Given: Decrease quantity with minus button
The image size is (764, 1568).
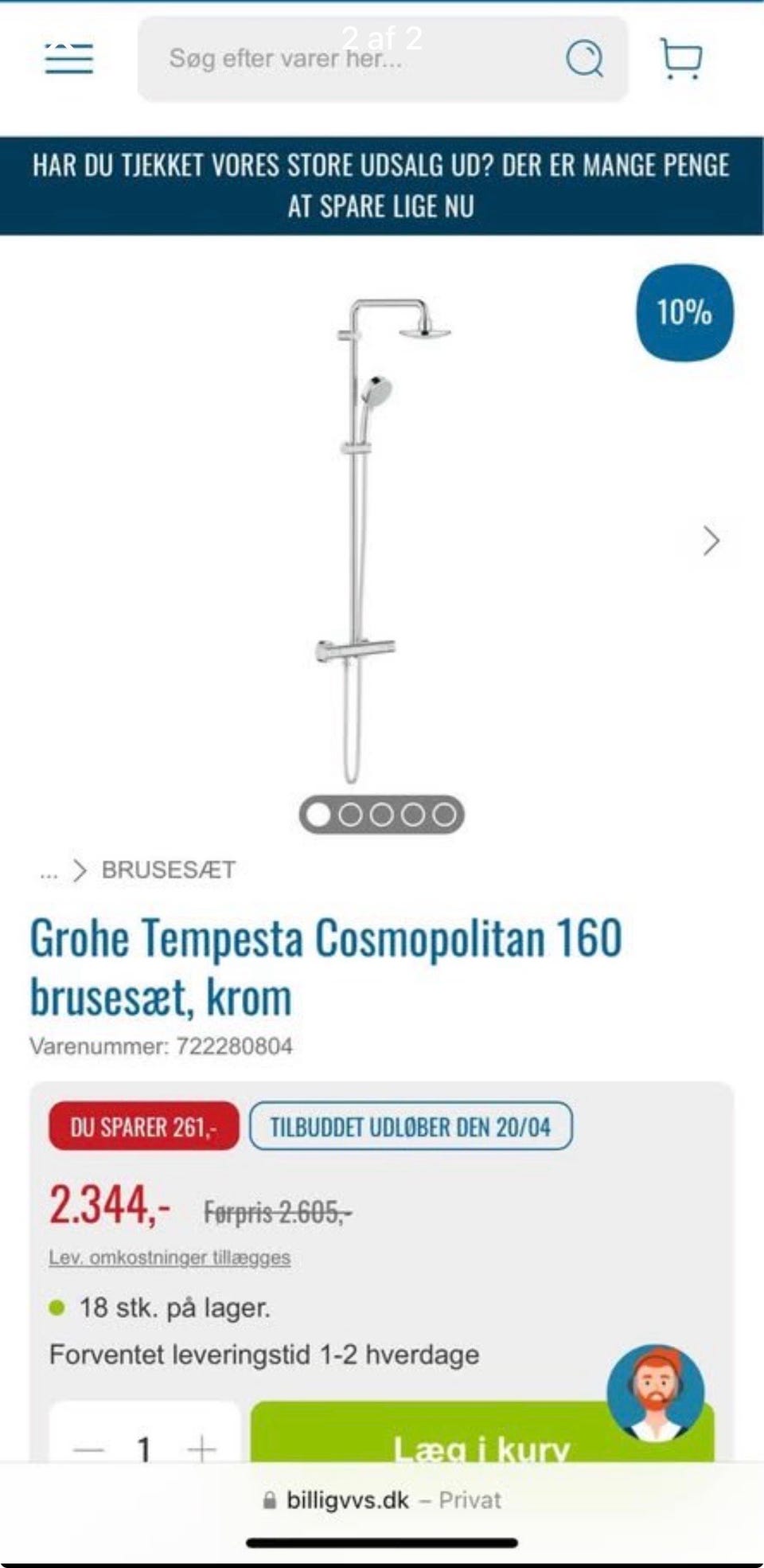Looking at the screenshot, I should coord(88,1449).
